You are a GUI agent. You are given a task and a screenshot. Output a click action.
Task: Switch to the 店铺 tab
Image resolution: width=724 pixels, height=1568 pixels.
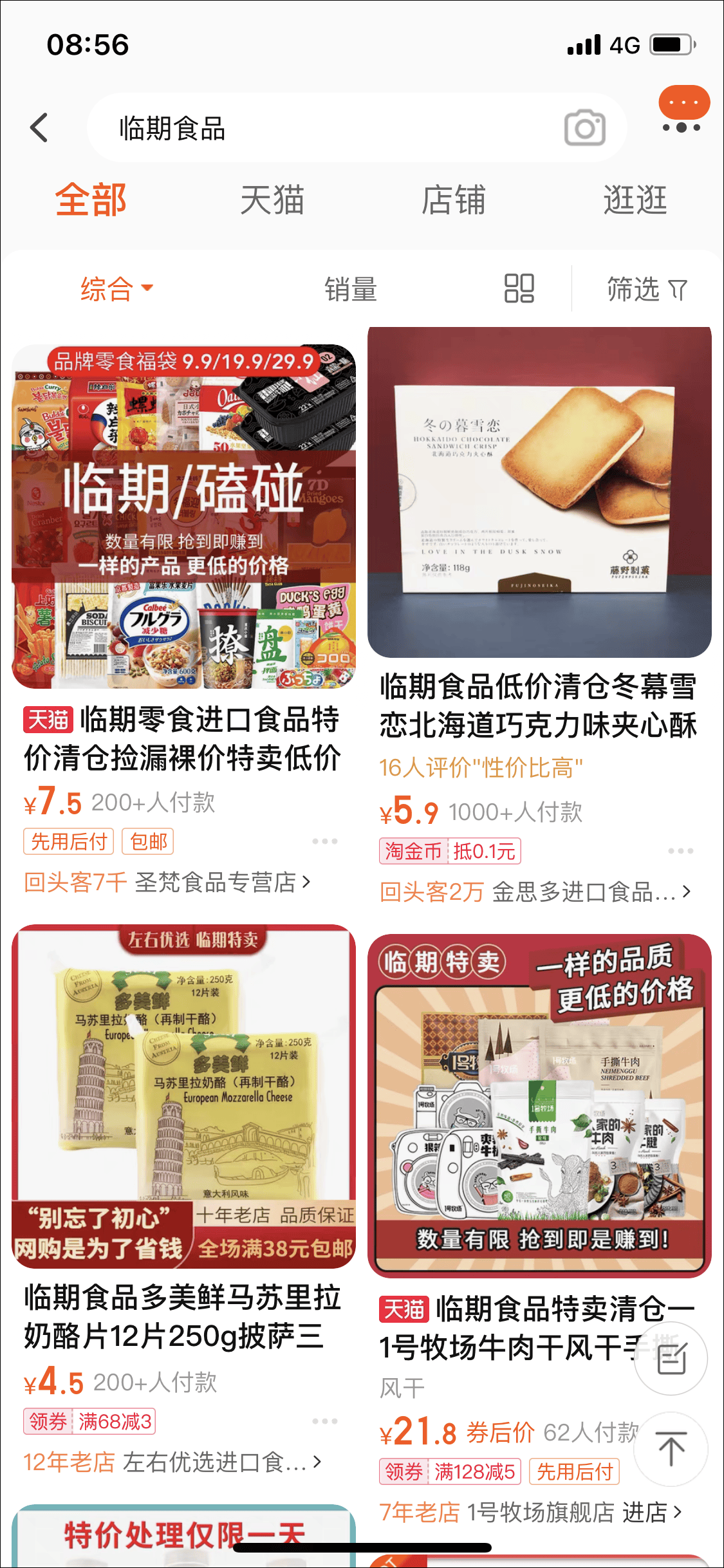453,200
